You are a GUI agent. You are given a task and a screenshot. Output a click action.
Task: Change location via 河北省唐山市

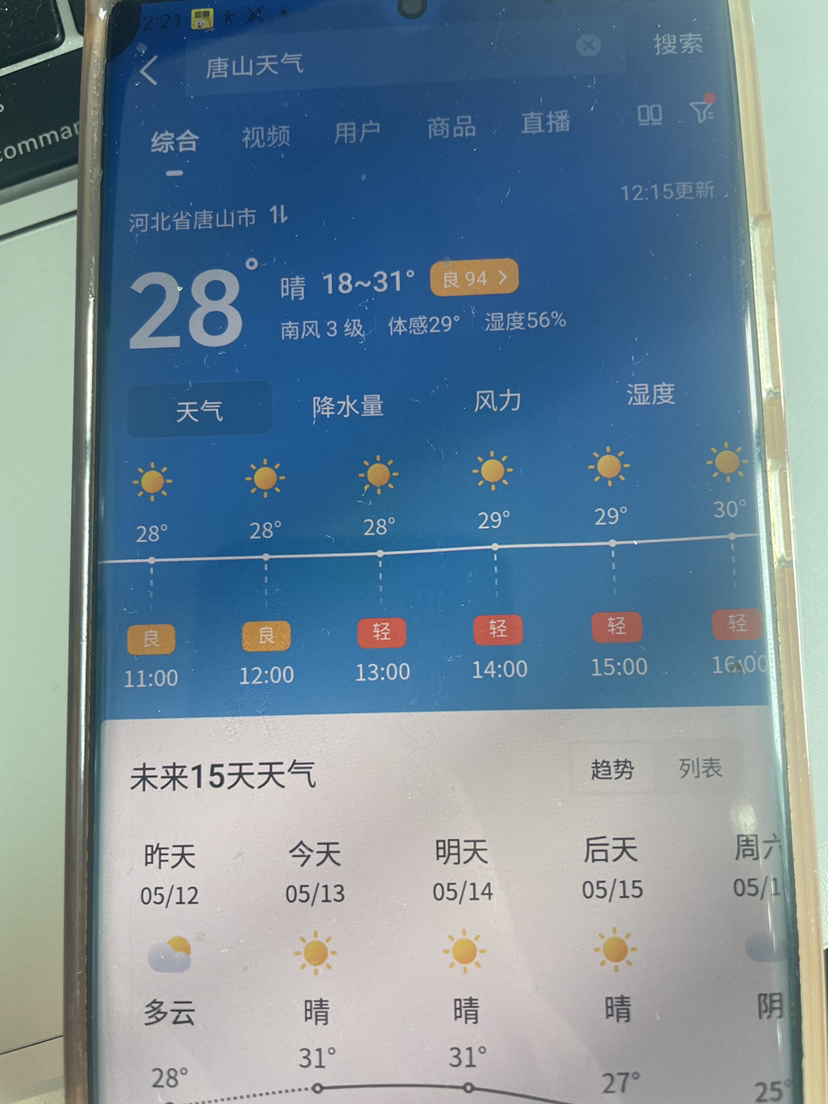click(x=208, y=218)
